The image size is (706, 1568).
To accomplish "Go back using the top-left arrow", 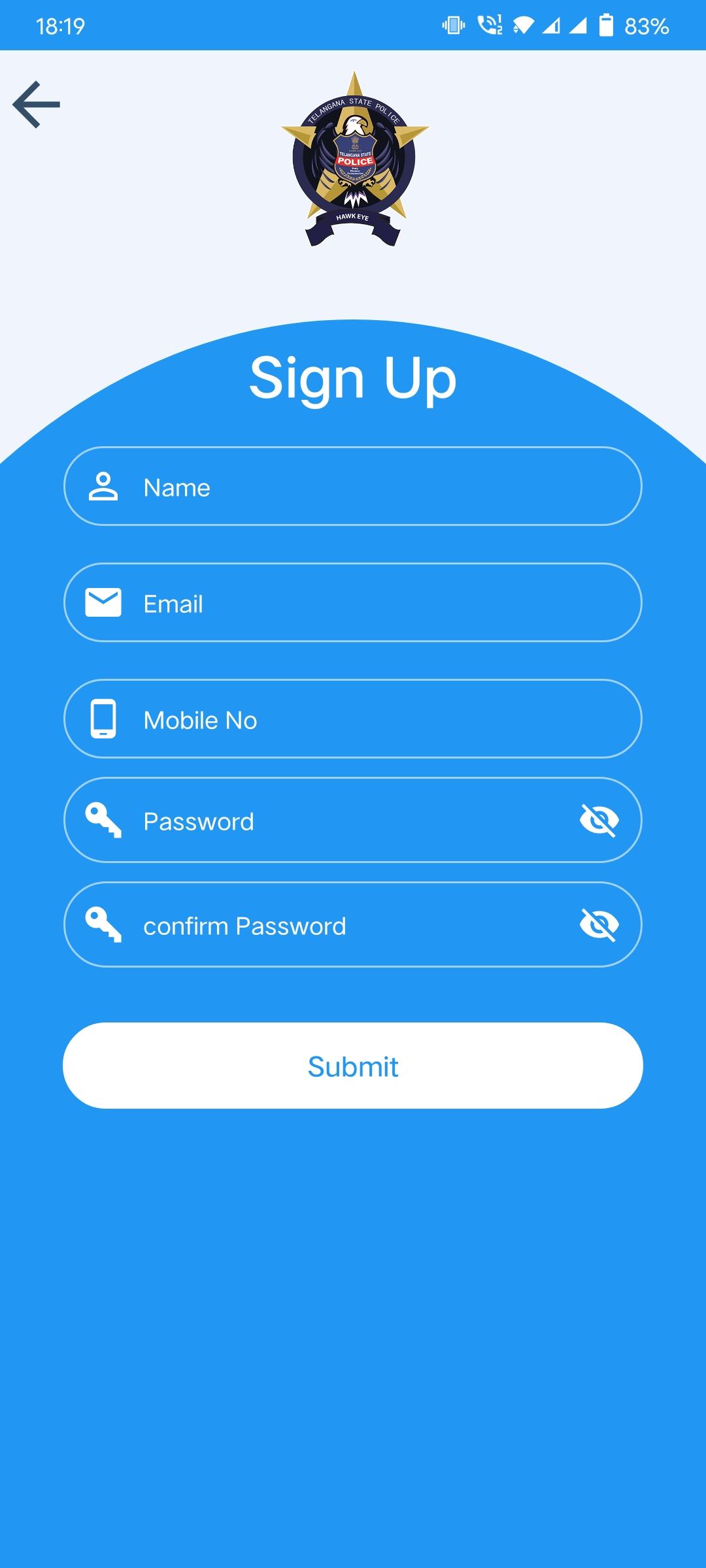I will point(37,105).
